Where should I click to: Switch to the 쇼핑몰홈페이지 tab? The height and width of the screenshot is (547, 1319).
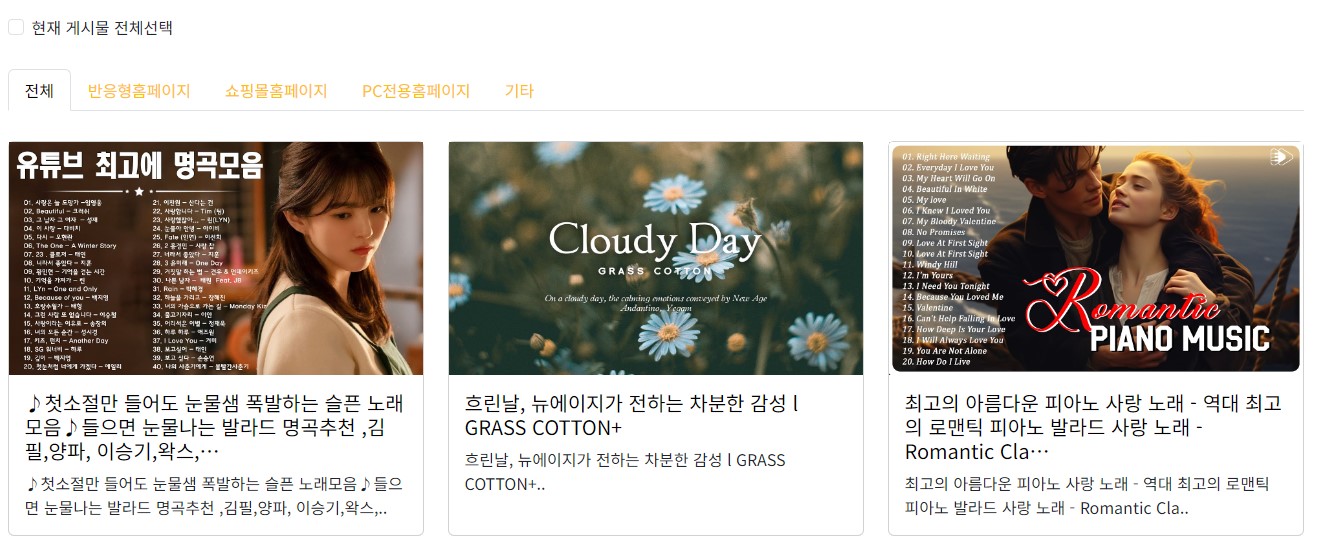pyautogui.click(x=276, y=91)
